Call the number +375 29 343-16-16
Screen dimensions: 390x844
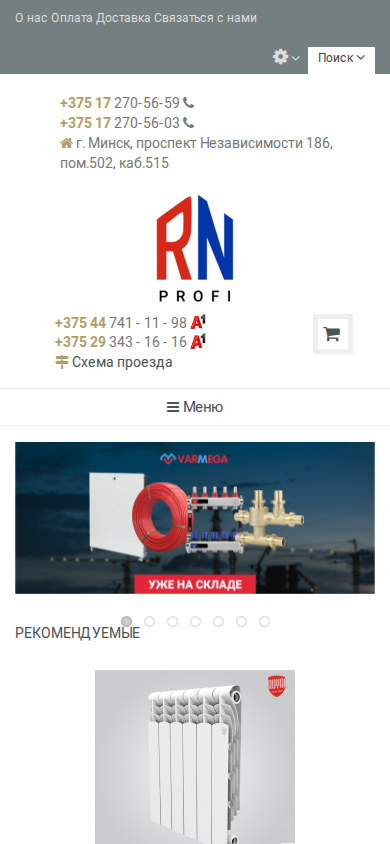pos(130,342)
